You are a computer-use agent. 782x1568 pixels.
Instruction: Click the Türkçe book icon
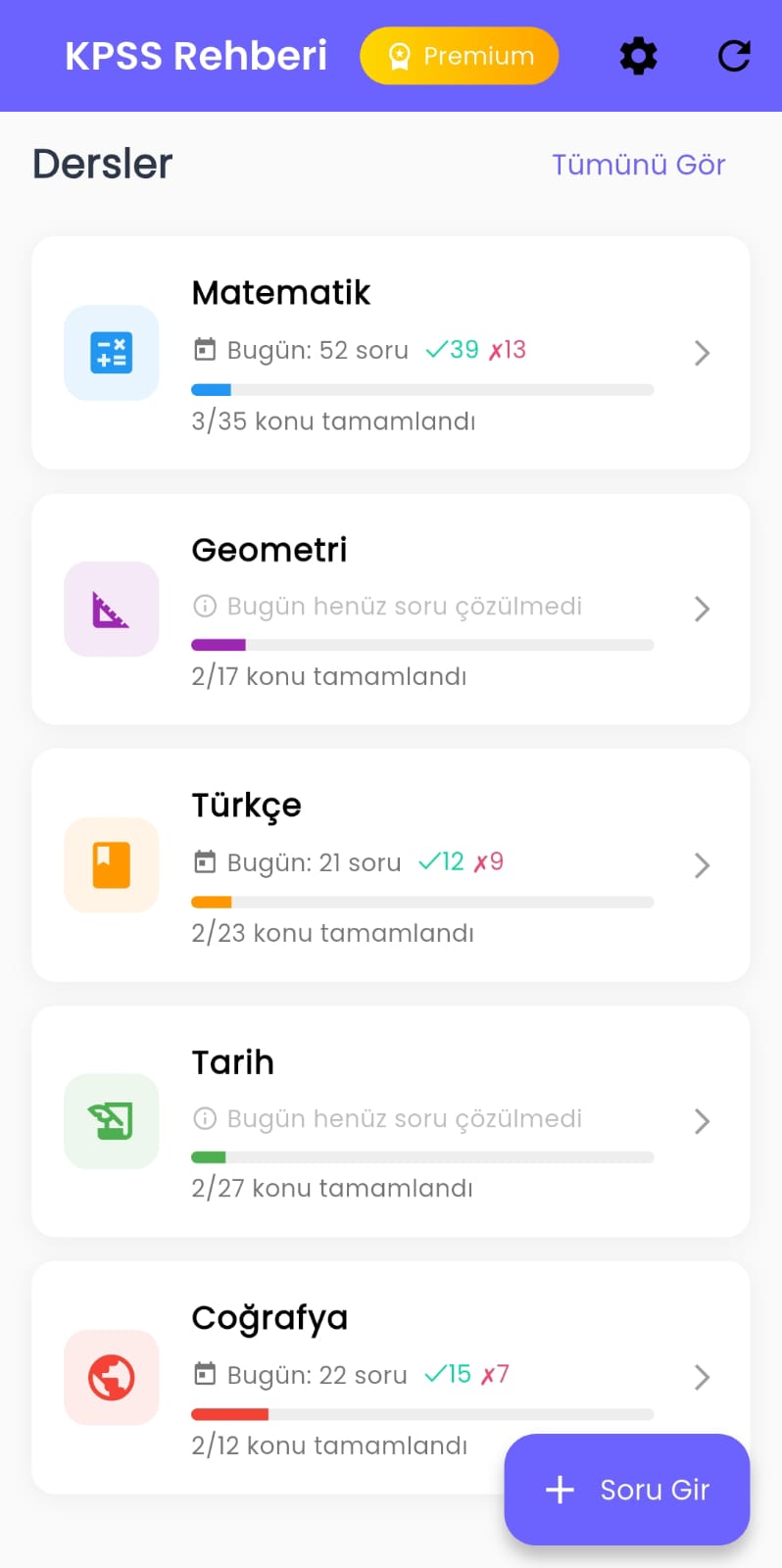pyautogui.click(x=111, y=865)
